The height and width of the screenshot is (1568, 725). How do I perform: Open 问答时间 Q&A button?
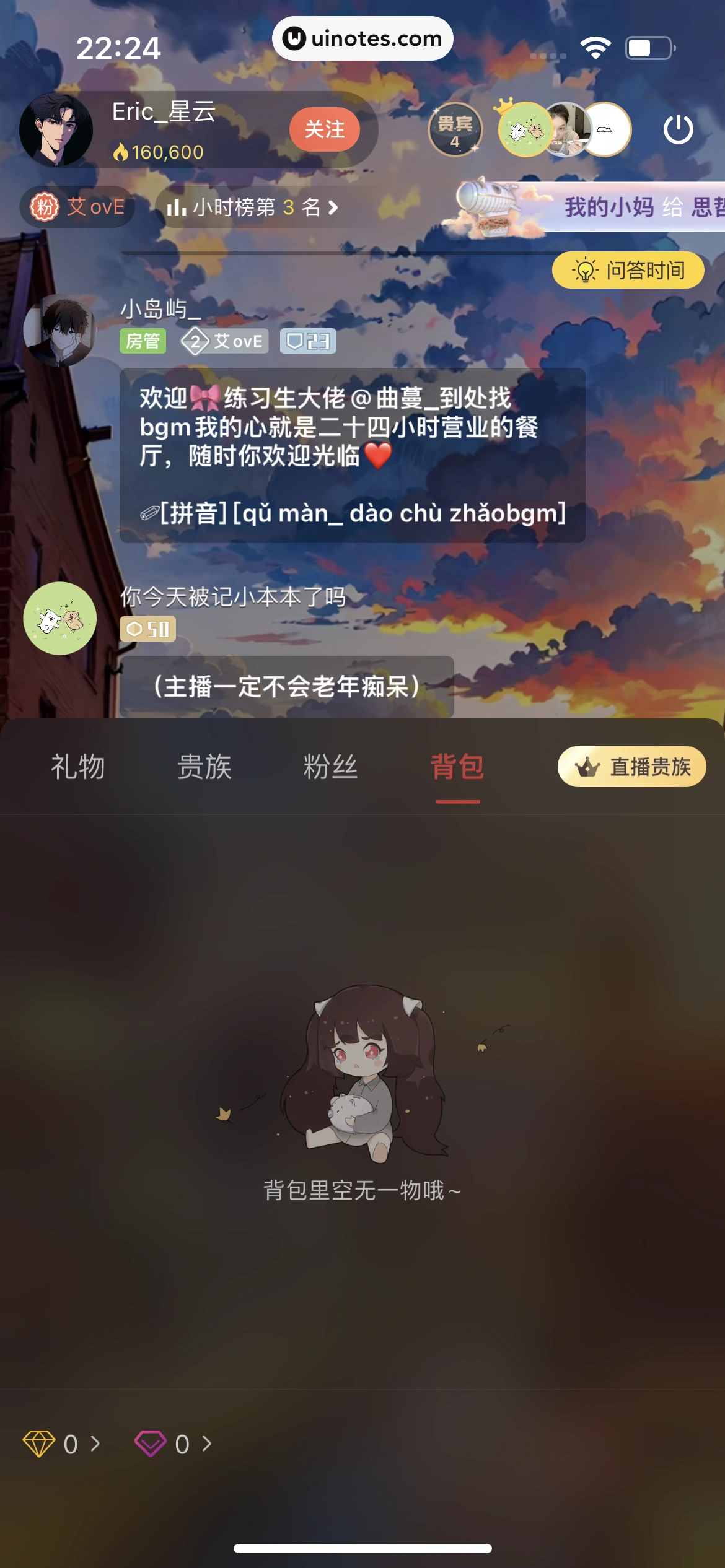tap(628, 270)
